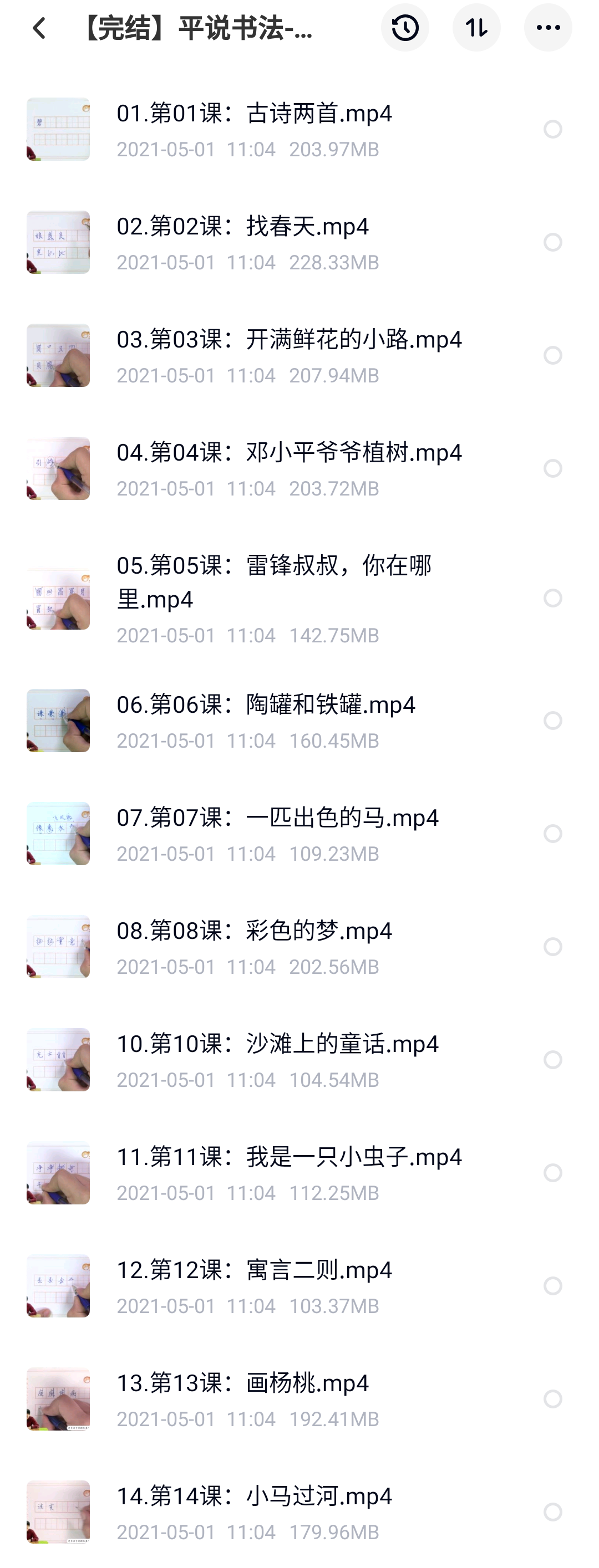Open 14.第14课：小马过河.mp4
The image size is (599, 1568).
coord(254,1496)
